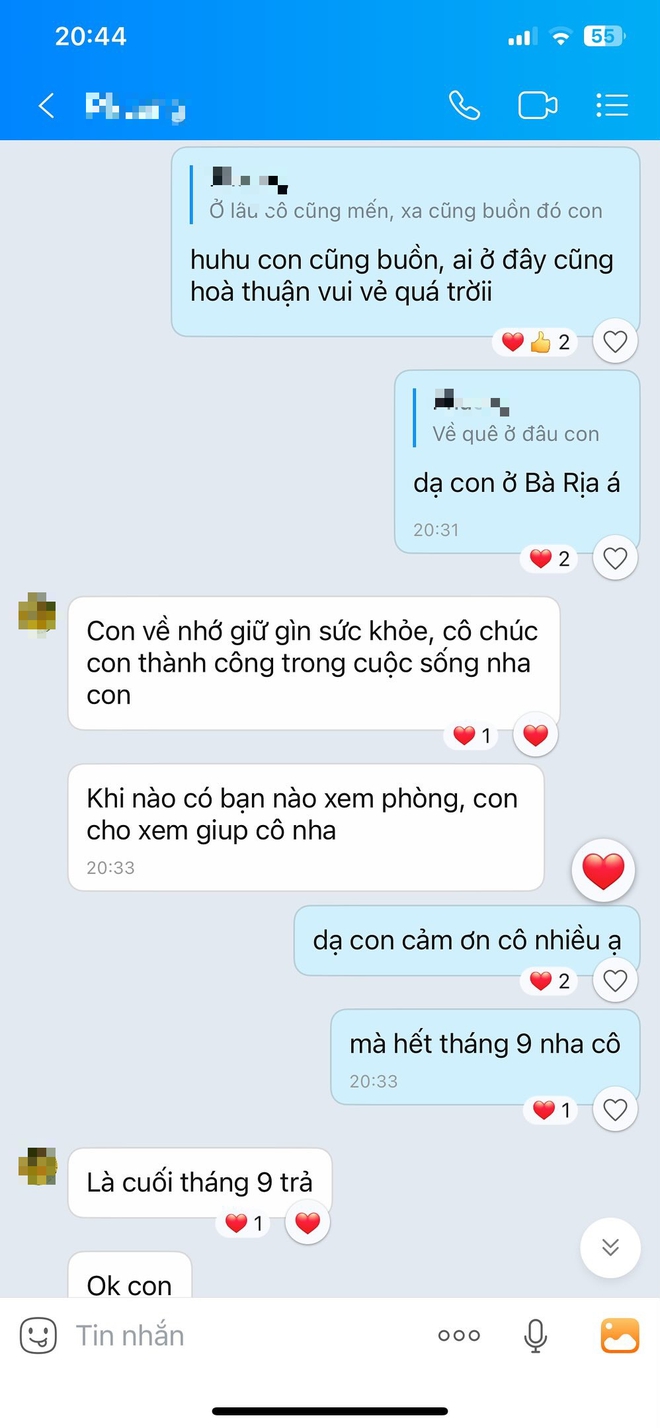React to "dạ con cảm ơn cô nhiều ạ"

pyautogui.click(x=615, y=981)
